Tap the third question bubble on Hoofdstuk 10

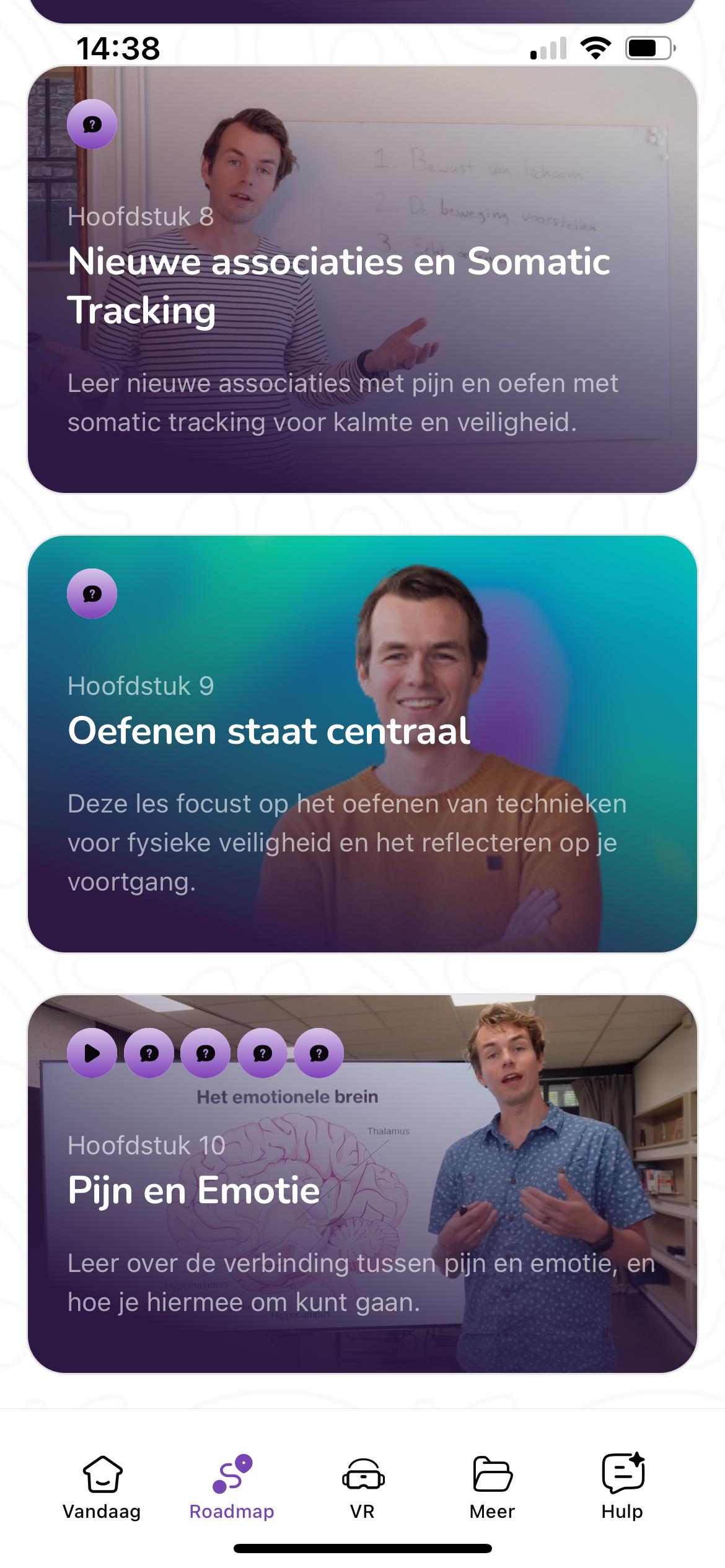point(261,1052)
